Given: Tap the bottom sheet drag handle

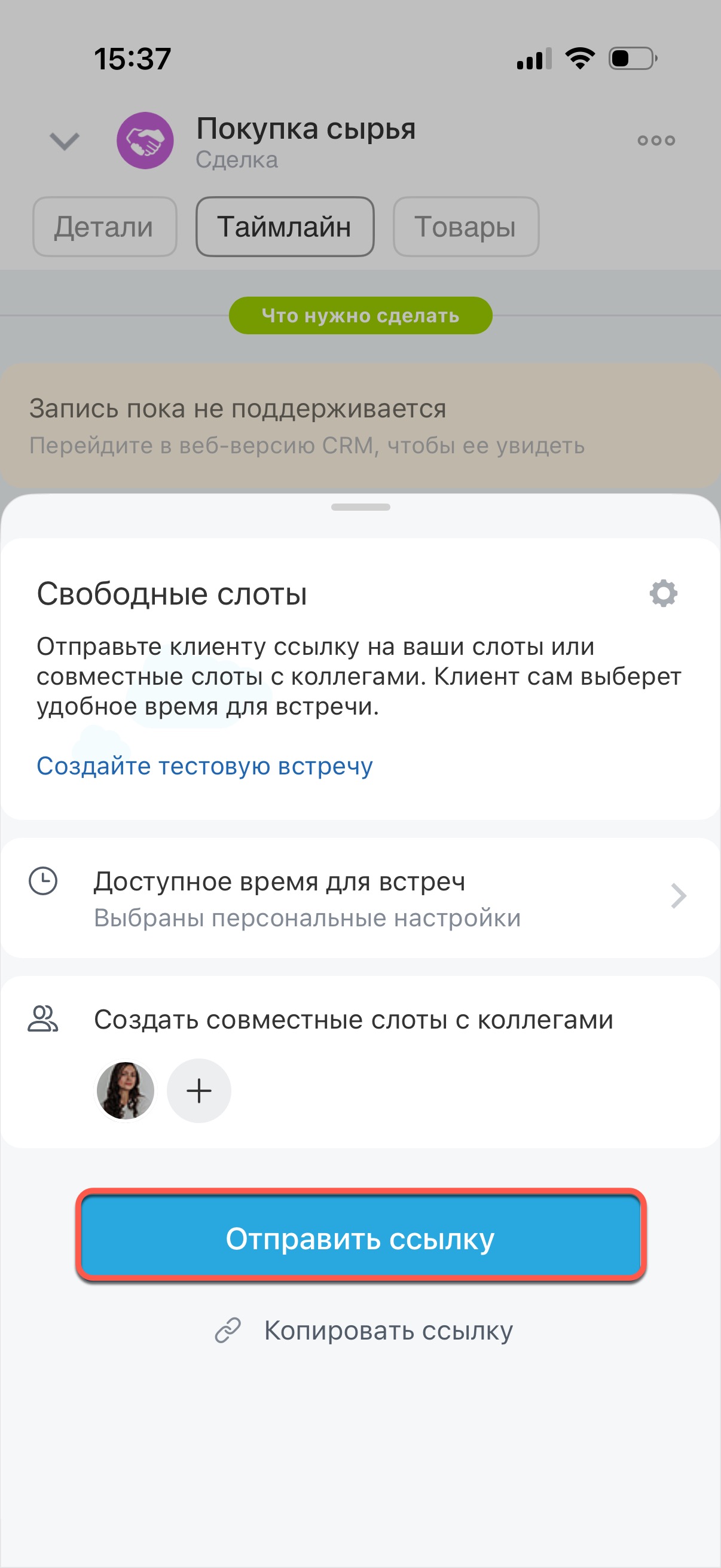Looking at the screenshot, I should 360,507.
